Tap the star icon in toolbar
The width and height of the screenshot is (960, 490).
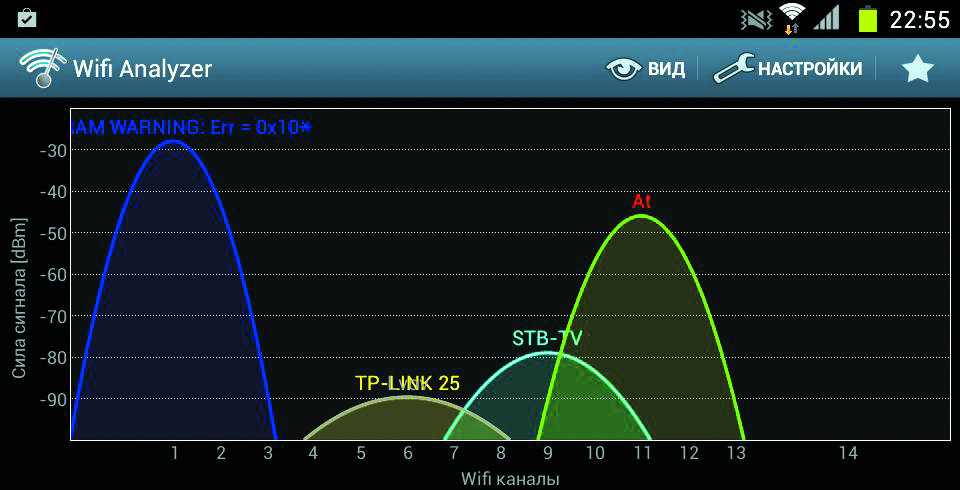917,69
